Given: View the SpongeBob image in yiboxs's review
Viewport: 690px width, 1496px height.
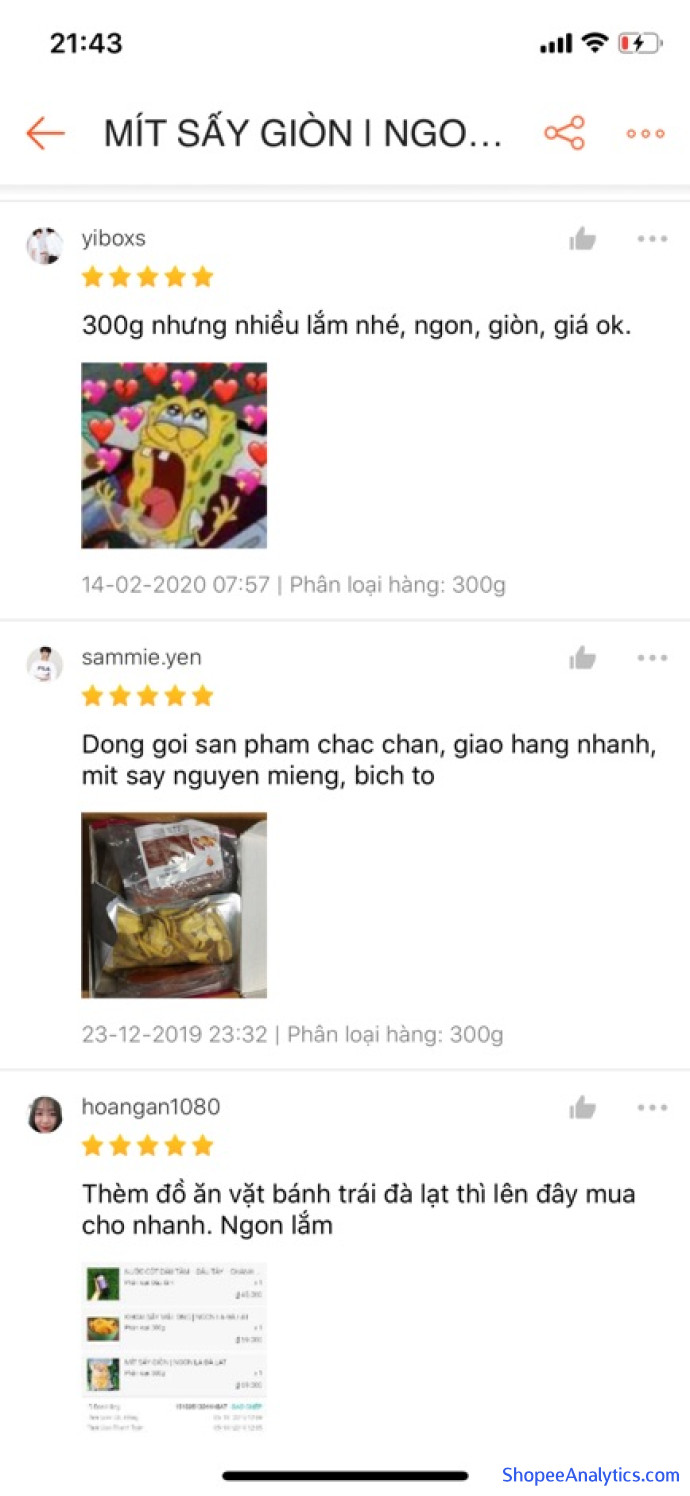Looking at the screenshot, I should [x=174, y=455].
